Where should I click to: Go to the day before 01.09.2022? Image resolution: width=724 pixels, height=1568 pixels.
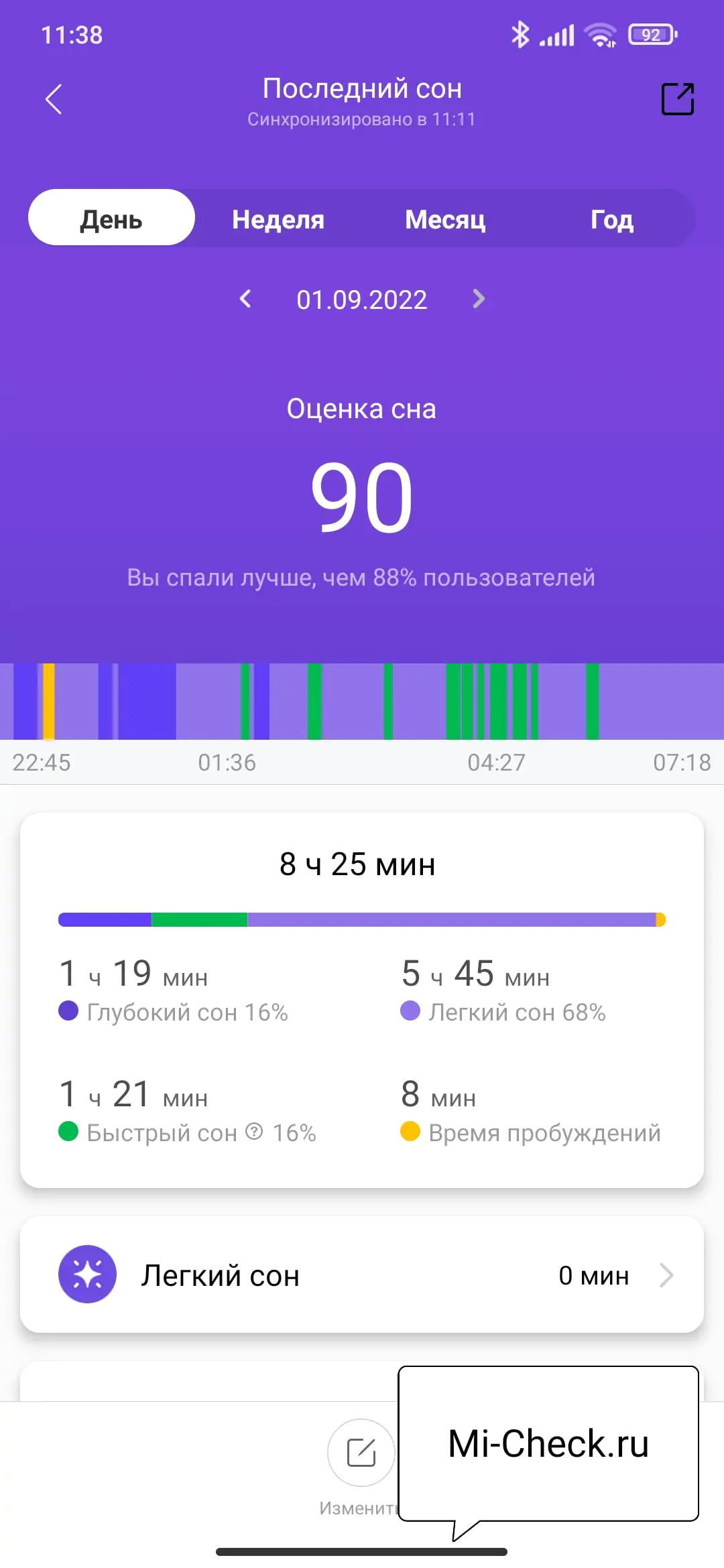[x=245, y=299]
